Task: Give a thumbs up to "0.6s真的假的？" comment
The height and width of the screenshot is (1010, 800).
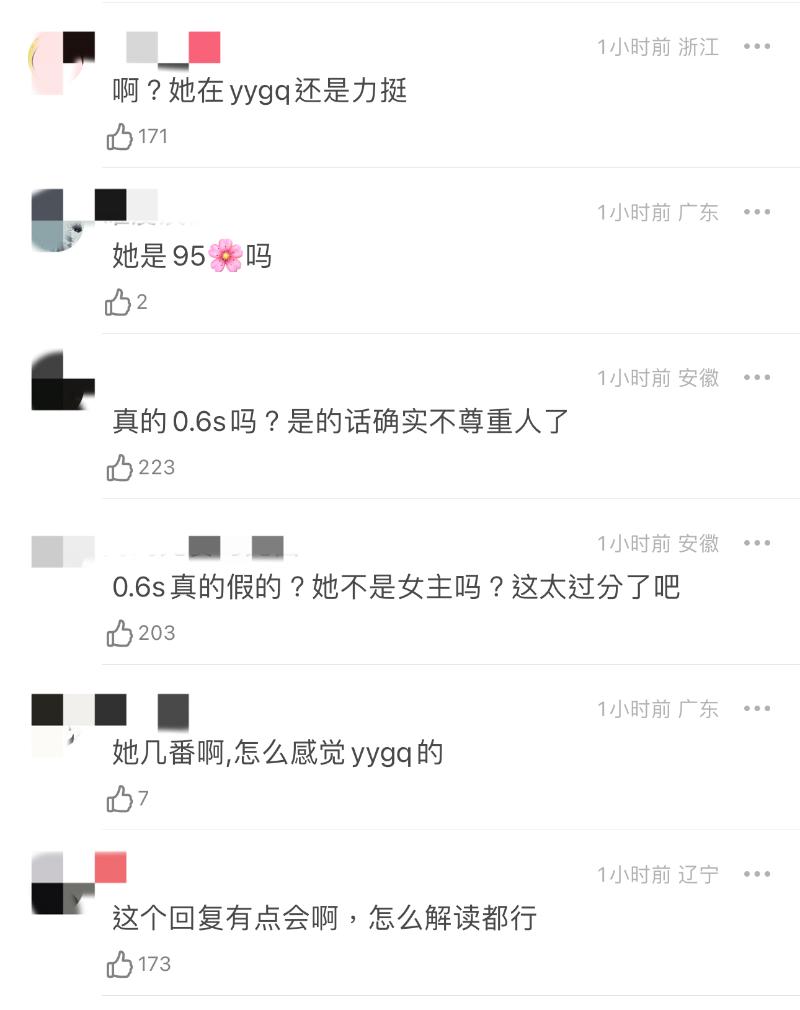Action: coord(120,633)
